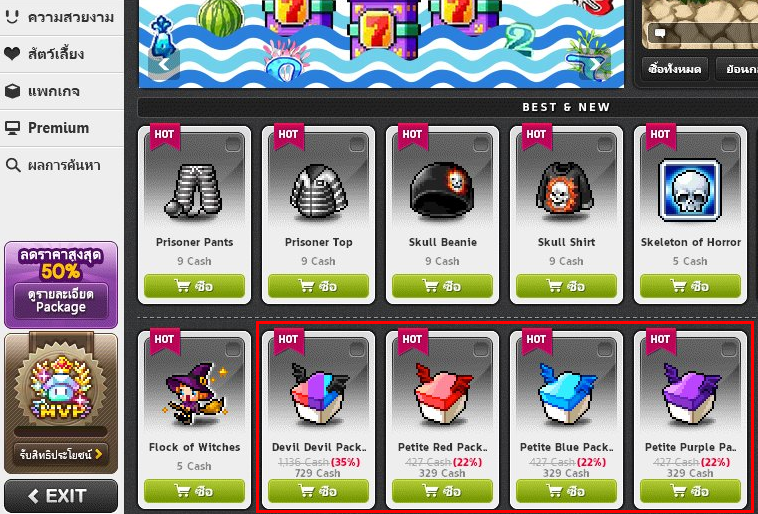758x514 pixels.
Task: Buy the Skeleton of Horror
Action: tap(690, 286)
